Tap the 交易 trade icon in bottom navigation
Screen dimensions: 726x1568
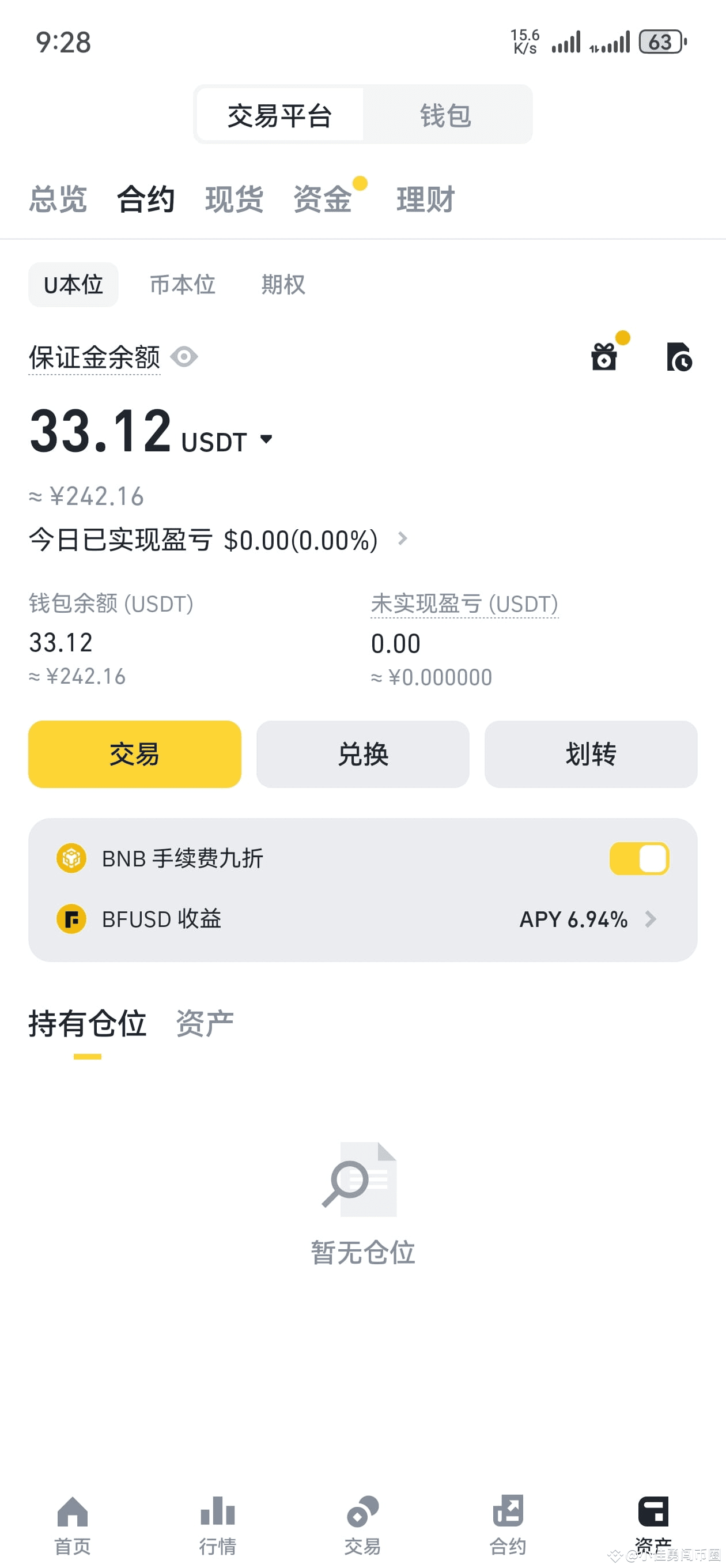(362, 1512)
